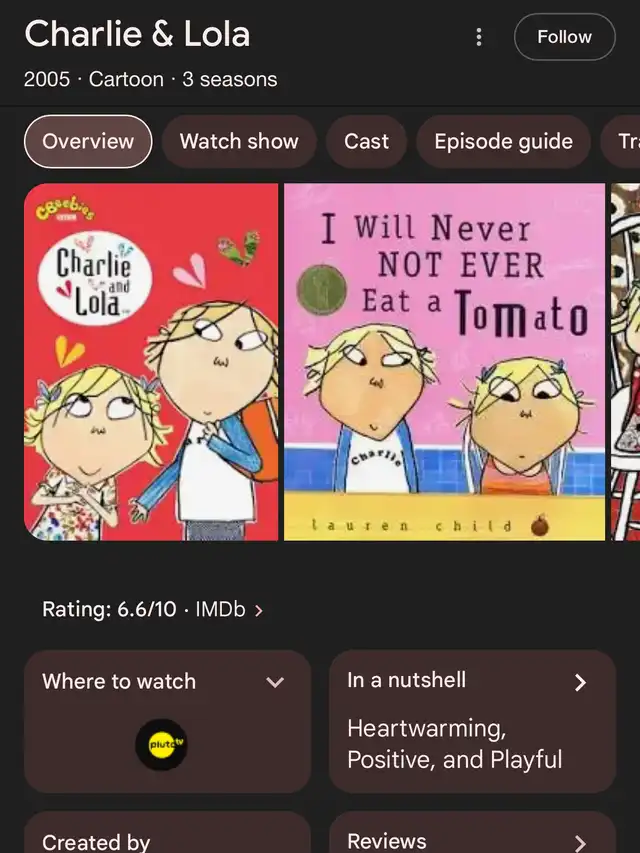640x853 pixels.
Task: View the I Will Never Not Ever Eat a Tomato image
Action: pyautogui.click(x=444, y=362)
